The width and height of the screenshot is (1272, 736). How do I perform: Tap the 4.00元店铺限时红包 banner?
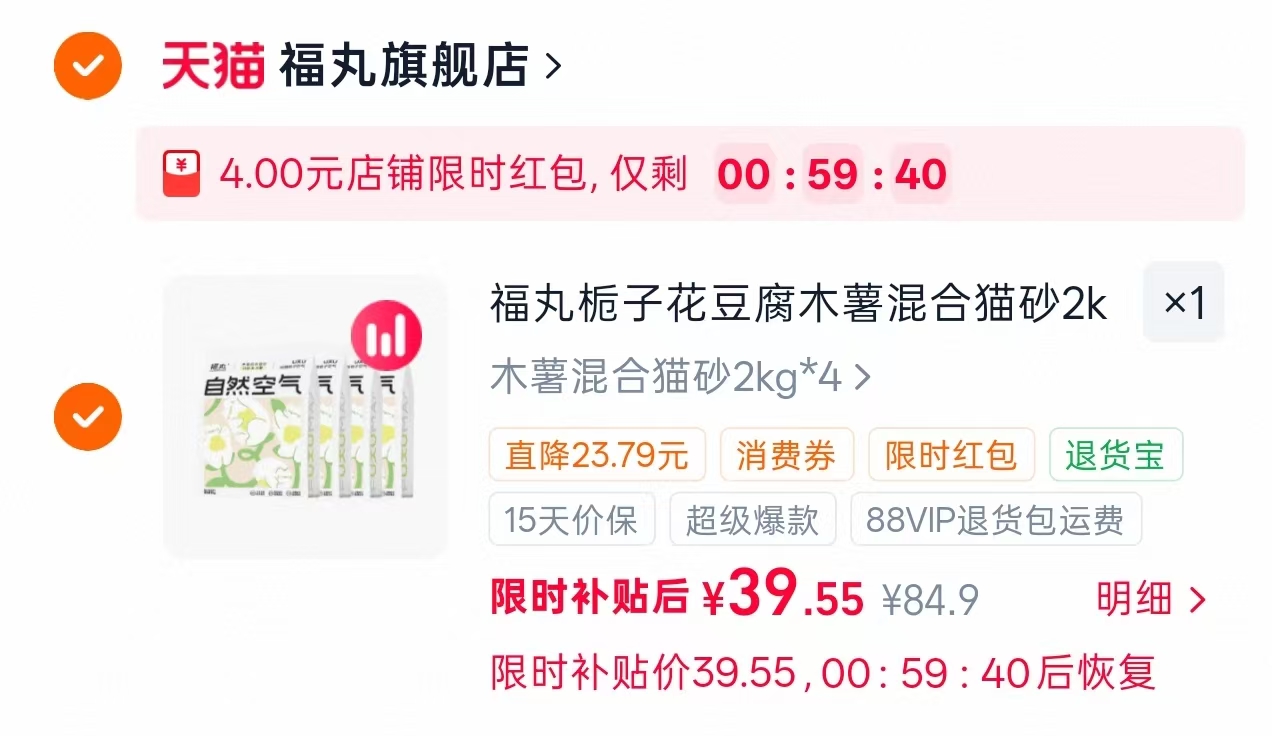click(x=690, y=174)
